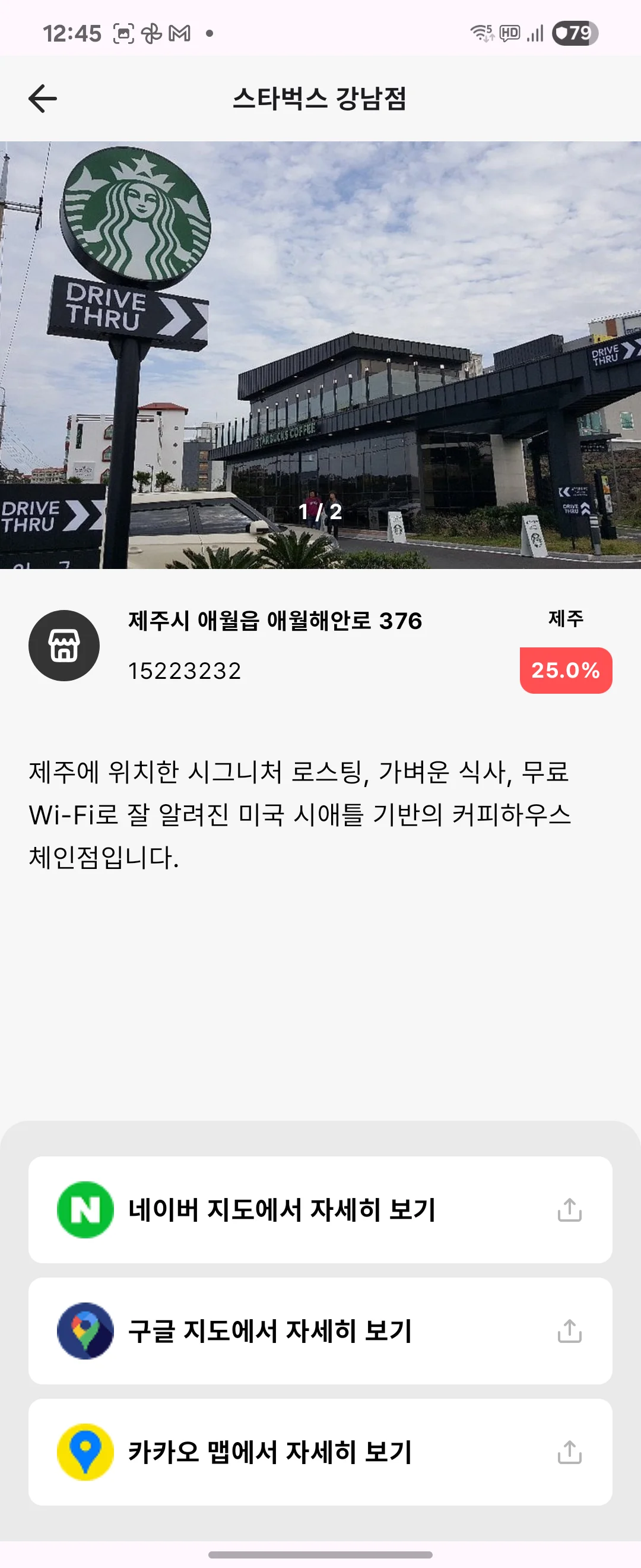
Task: Tap the 제주 region label
Action: (x=564, y=621)
